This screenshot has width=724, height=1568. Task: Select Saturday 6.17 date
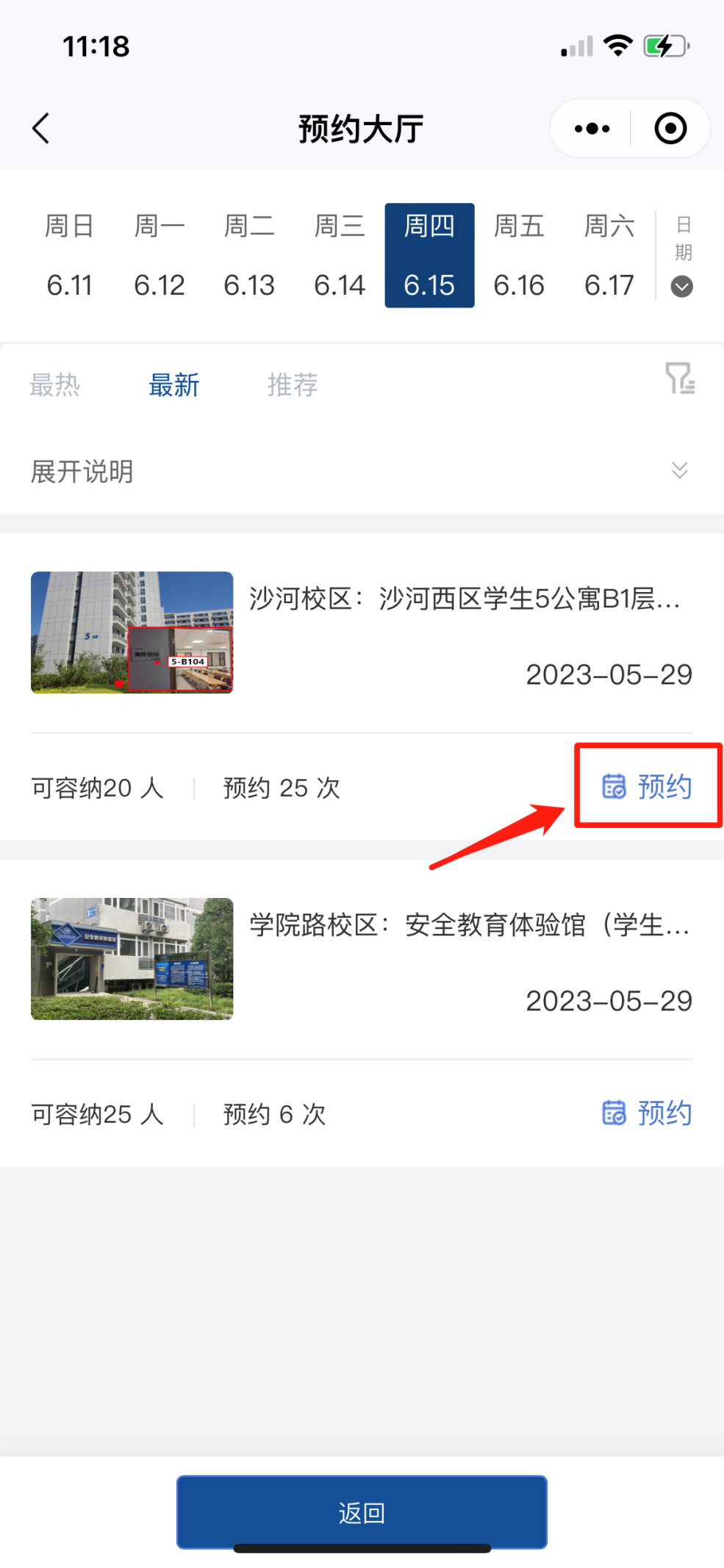pos(609,255)
